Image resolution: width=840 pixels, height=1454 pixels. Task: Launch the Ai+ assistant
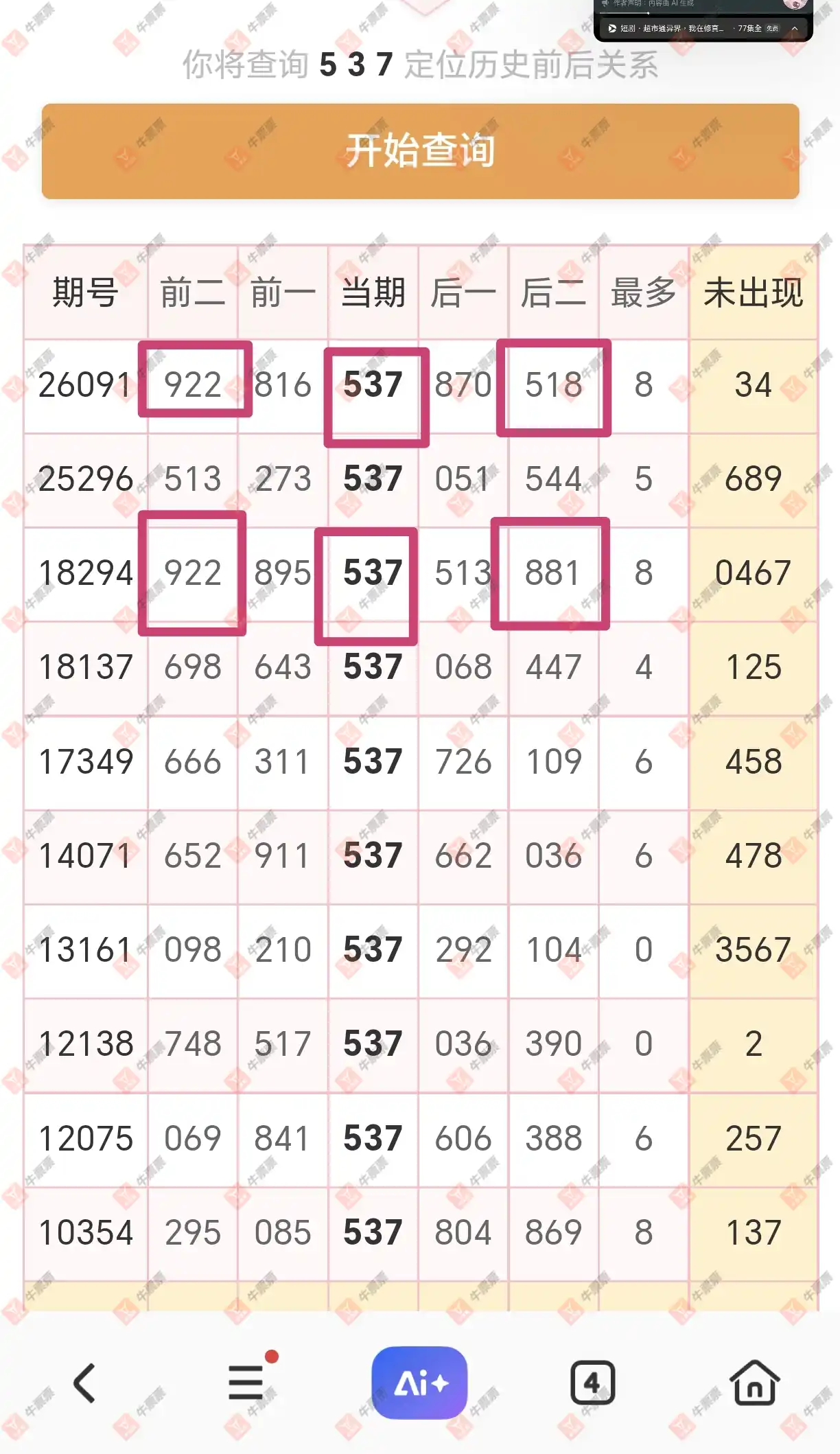419,1383
